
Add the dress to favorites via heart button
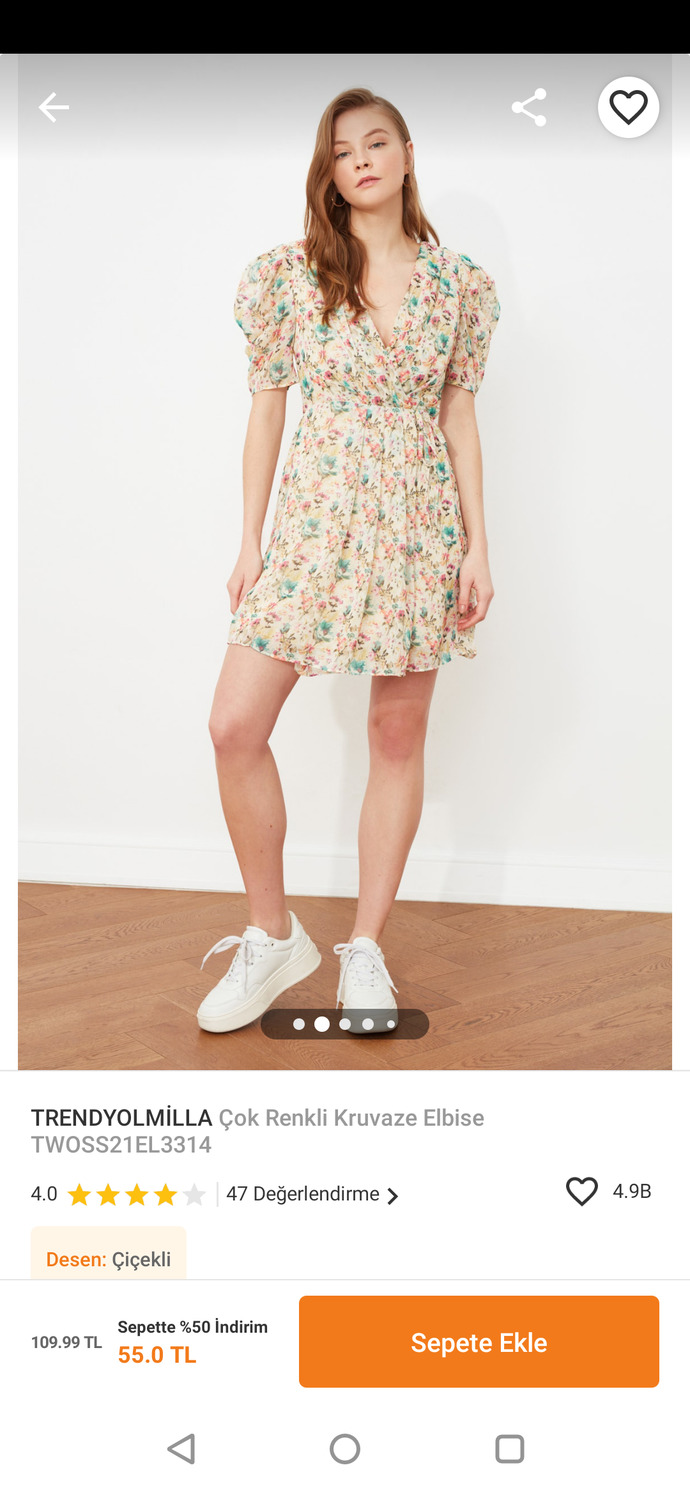(x=628, y=107)
